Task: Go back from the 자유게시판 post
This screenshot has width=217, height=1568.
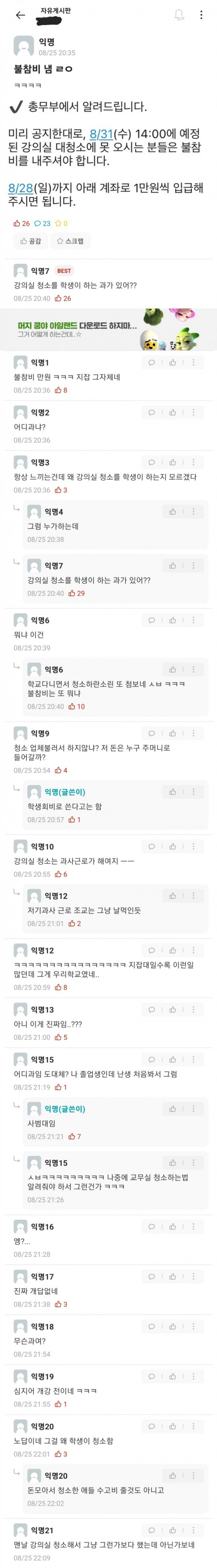Action: pyautogui.click(x=20, y=15)
